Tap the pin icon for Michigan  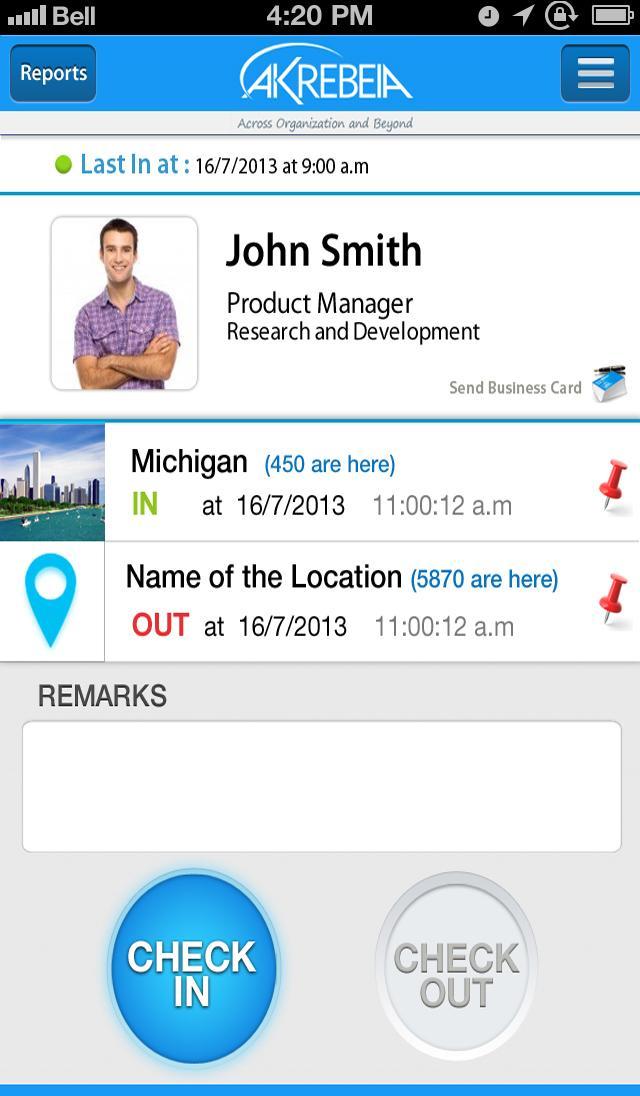612,485
